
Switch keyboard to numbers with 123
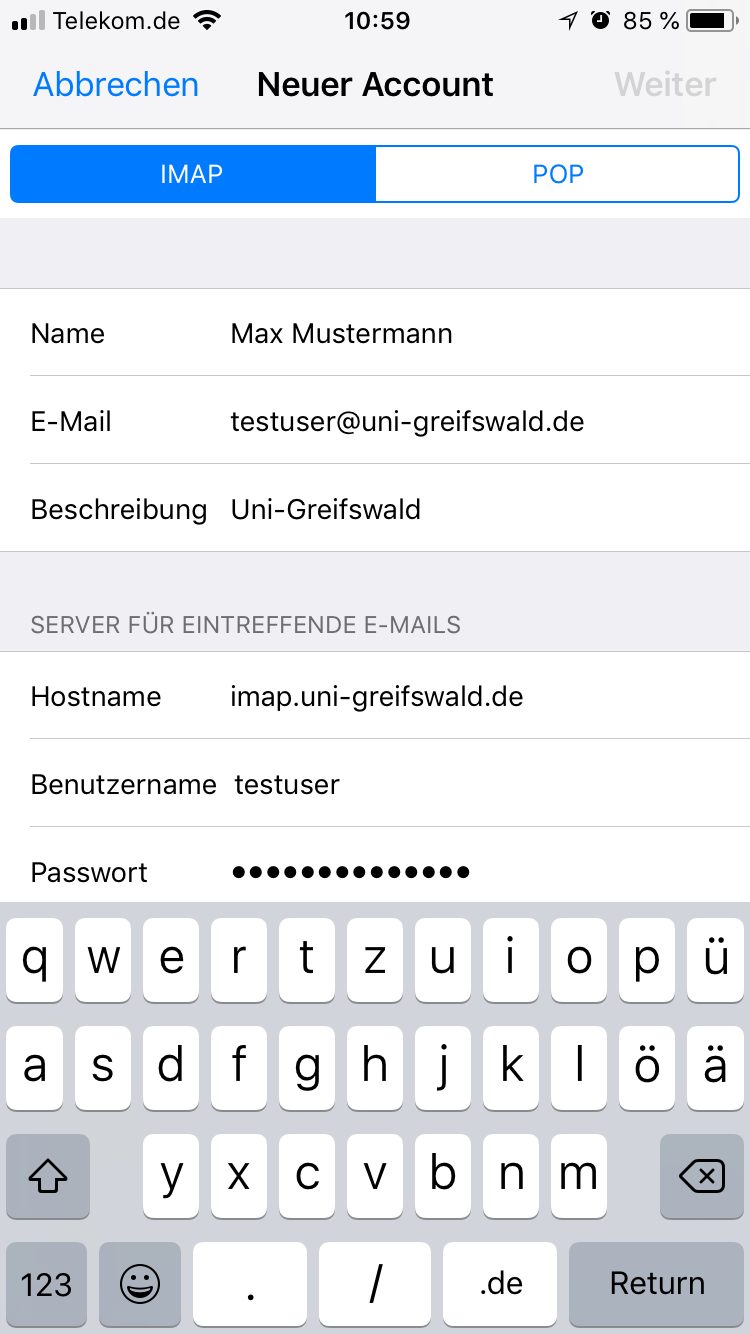(47, 1284)
